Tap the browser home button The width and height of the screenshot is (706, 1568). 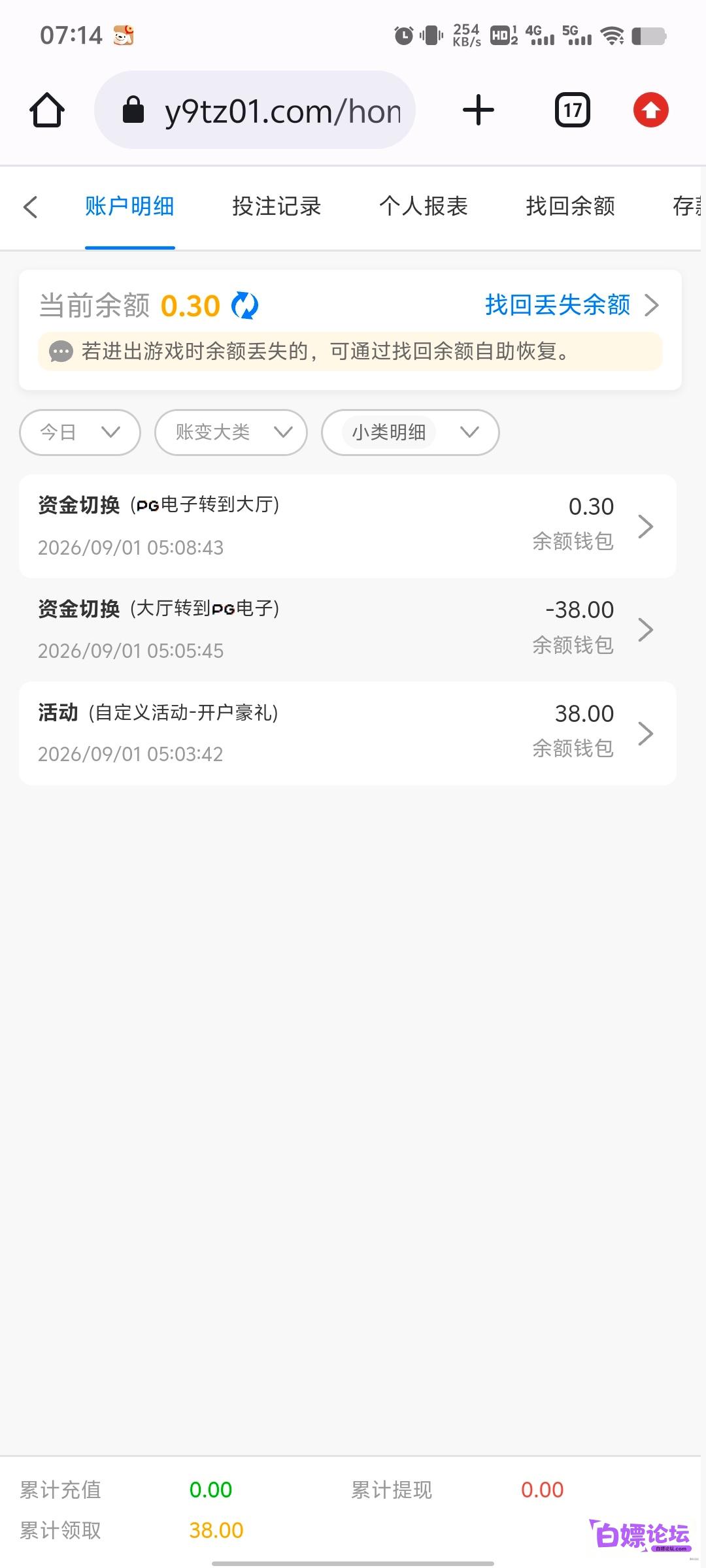tap(47, 110)
